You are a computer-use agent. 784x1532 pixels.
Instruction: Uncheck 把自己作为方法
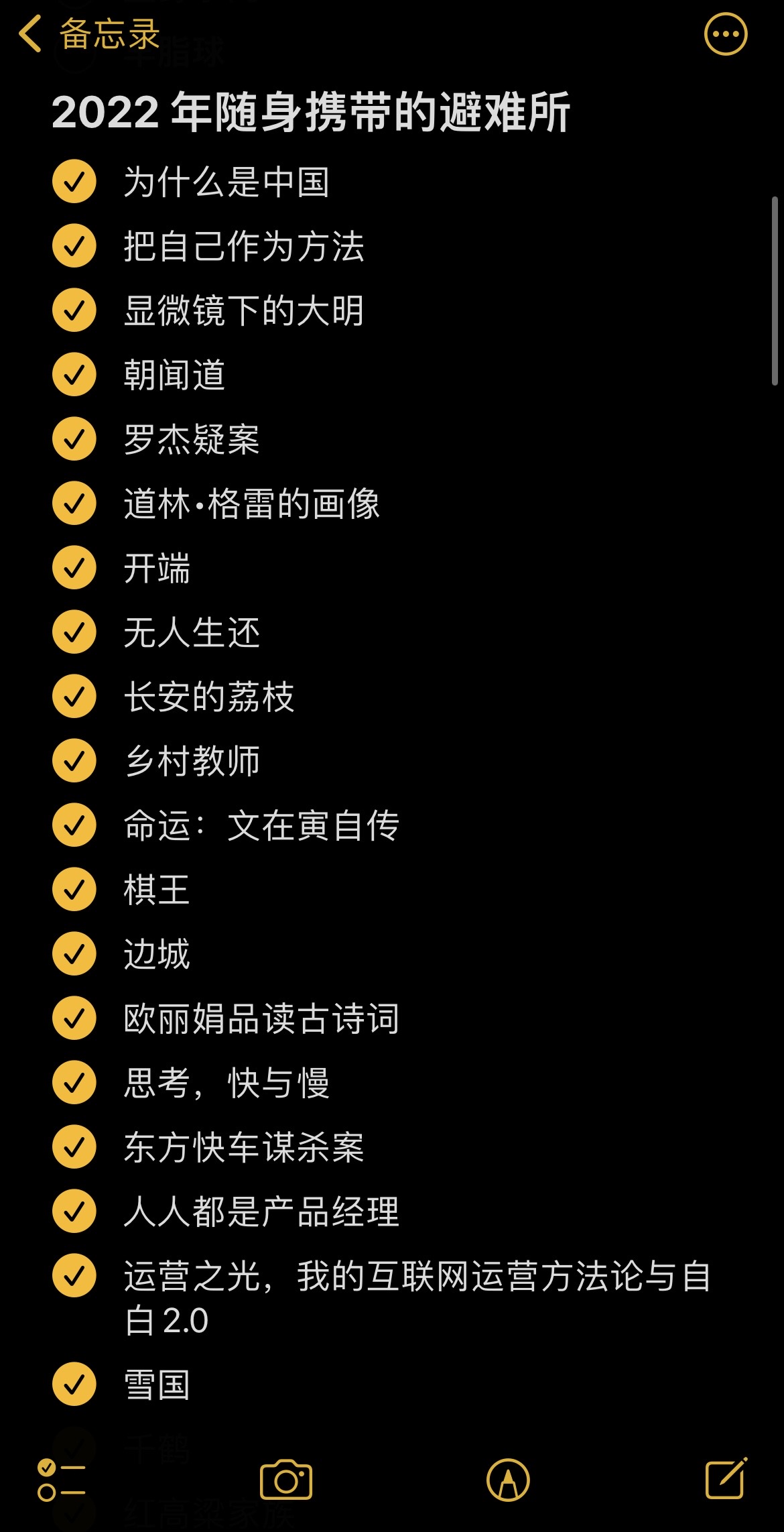(74, 245)
